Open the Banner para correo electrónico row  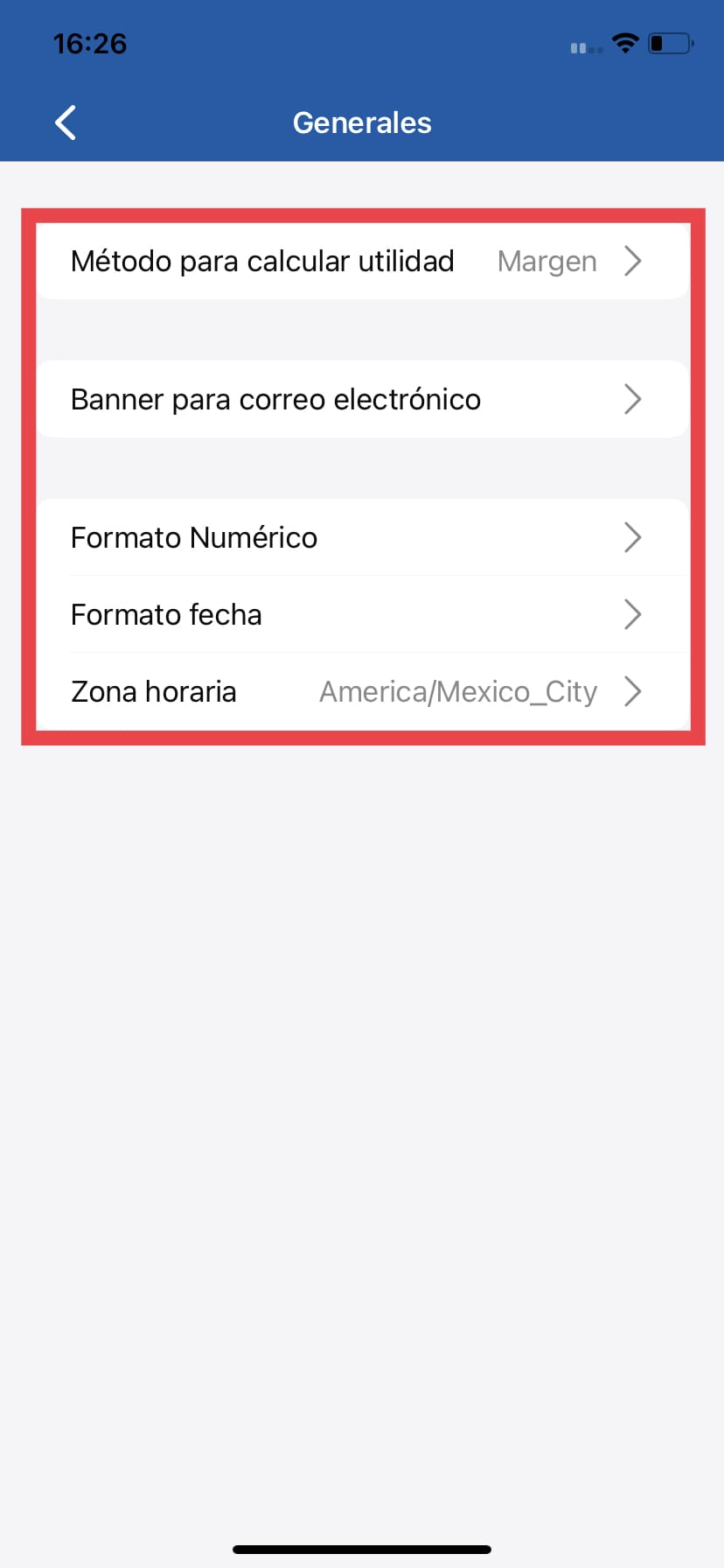[275, 399]
